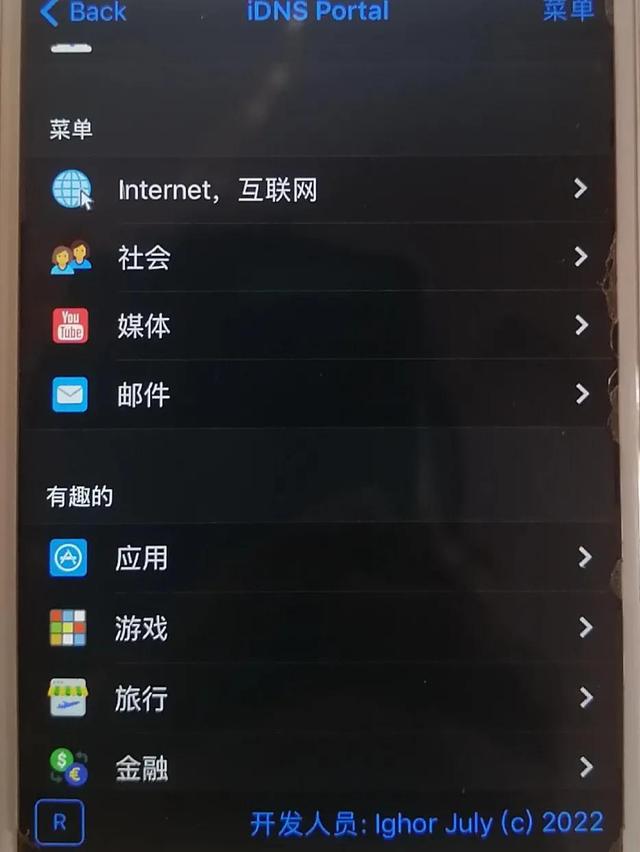Select the 媒体 row with the YouTube icon
The image size is (640, 852).
tap(320, 326)
